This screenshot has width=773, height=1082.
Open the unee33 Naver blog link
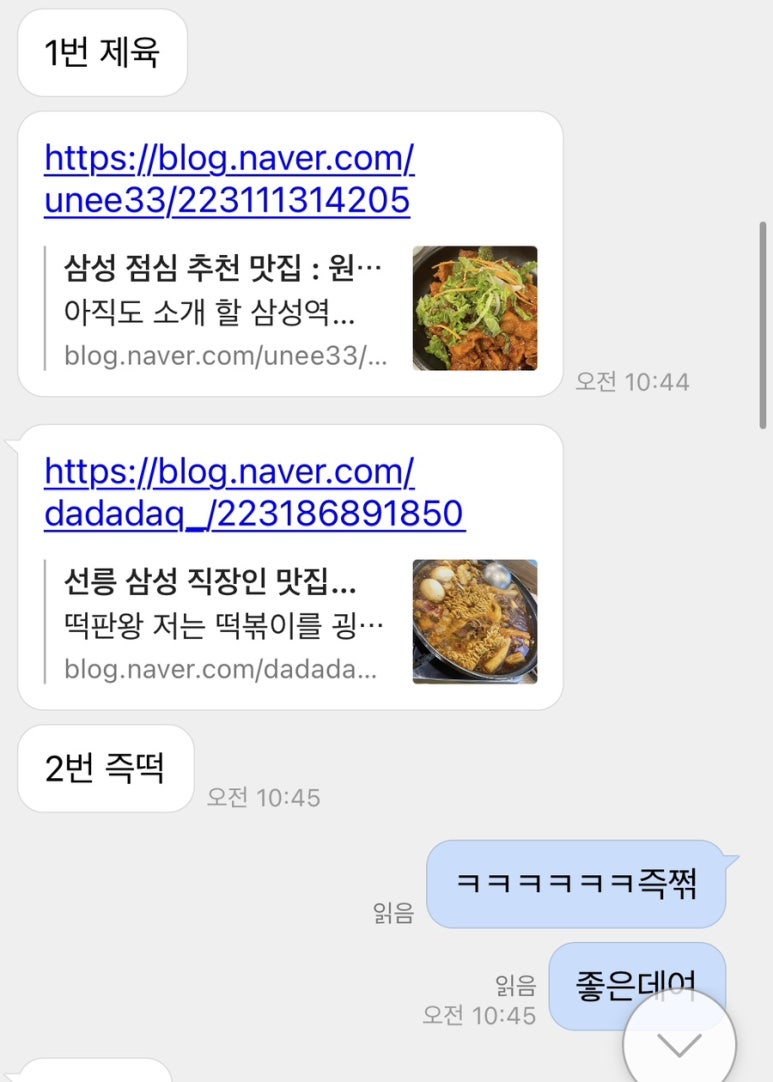pos(229,180)
